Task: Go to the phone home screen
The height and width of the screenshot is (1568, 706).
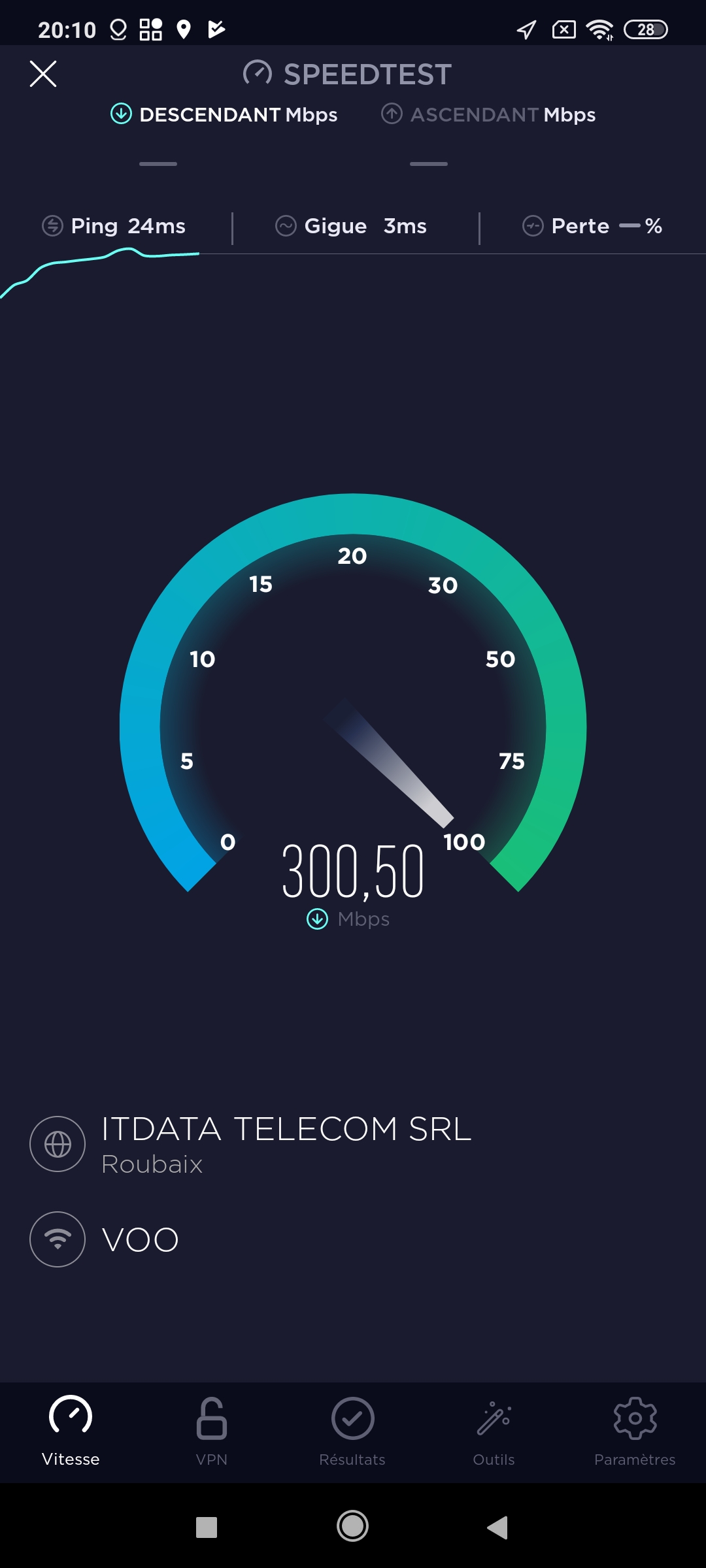Action: point(352,1527)
